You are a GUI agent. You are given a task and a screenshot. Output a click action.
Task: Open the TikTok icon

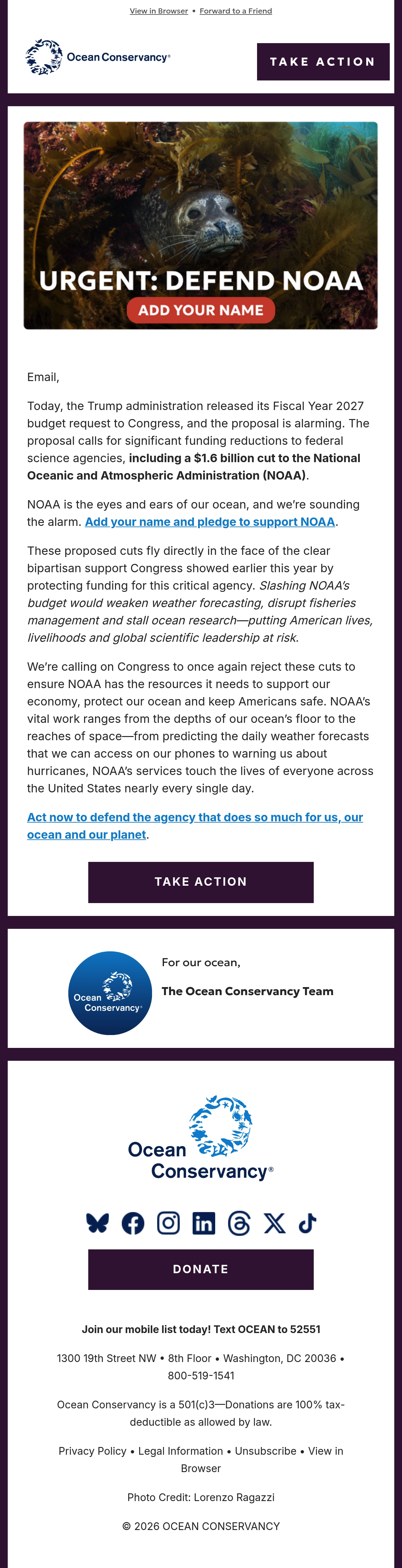pos(308,1223)
